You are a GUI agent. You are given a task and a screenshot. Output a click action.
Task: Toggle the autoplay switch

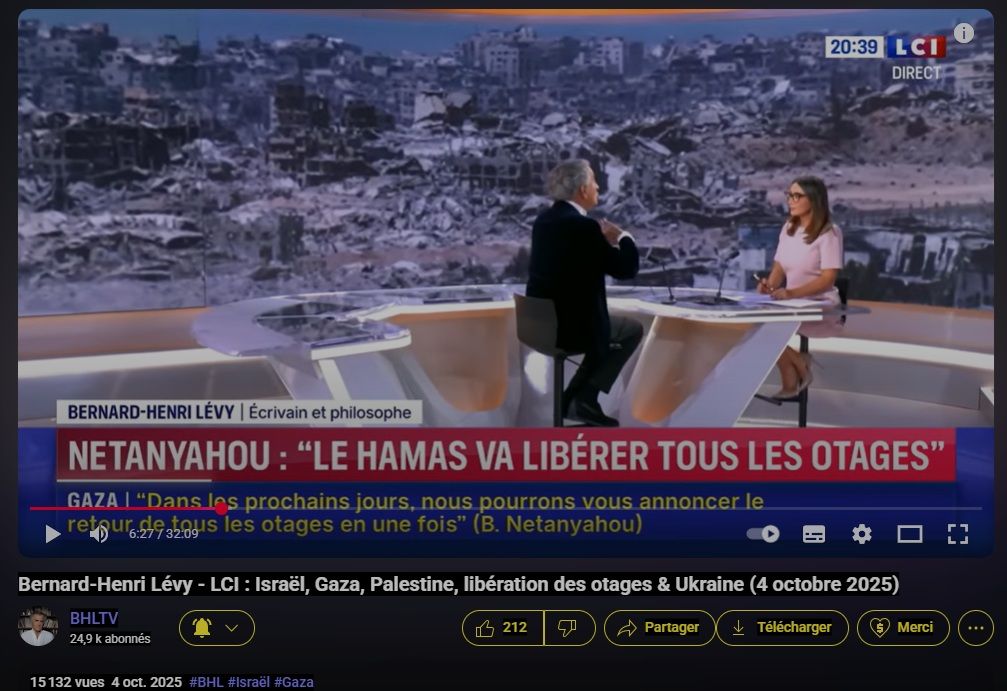[x=763, y=534]
